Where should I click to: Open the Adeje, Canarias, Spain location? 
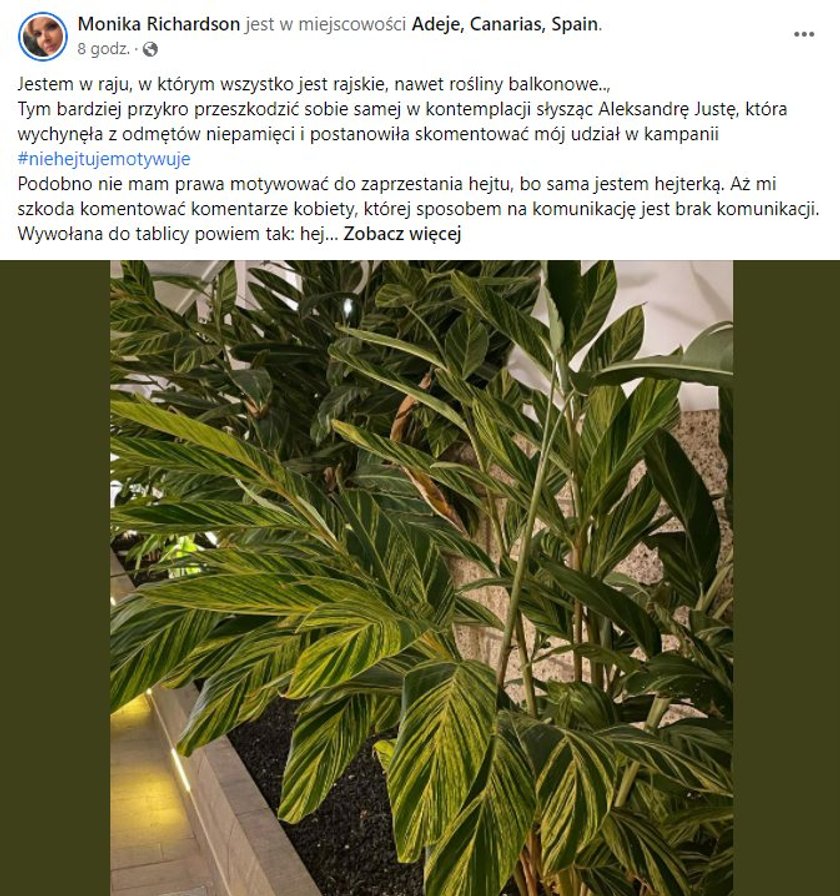(506, 24)
